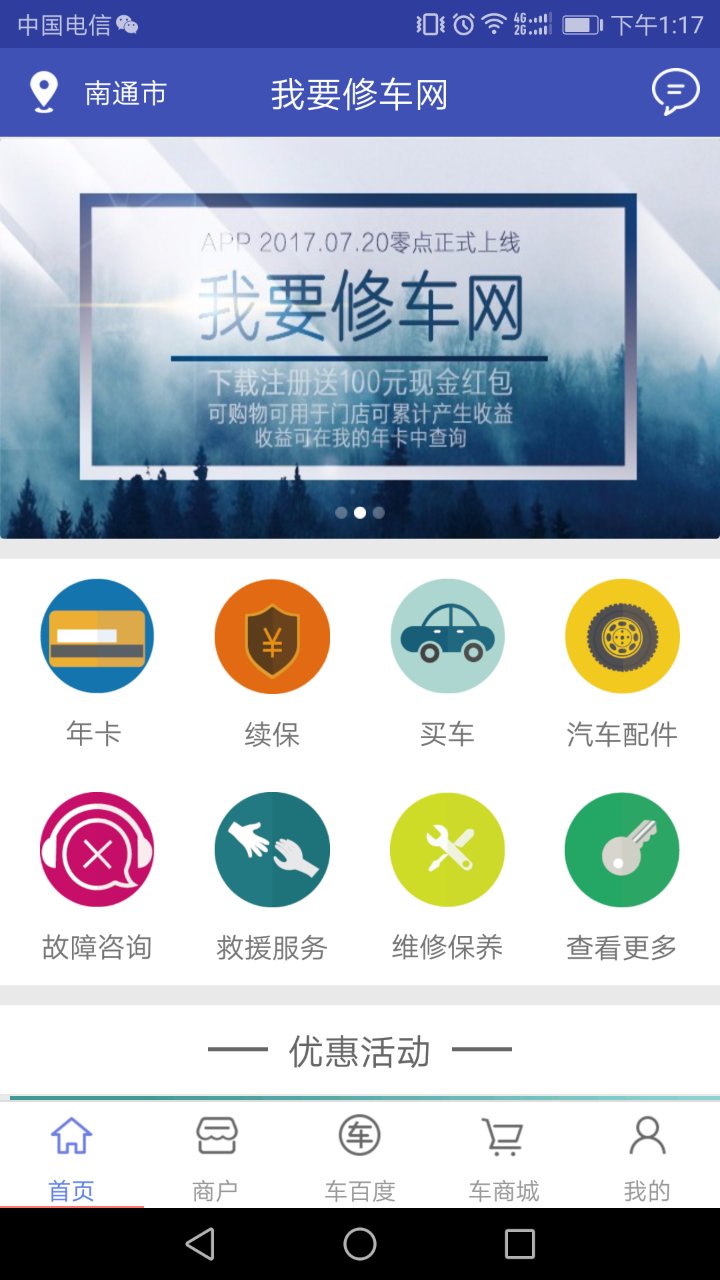The image size is (720, 1280).
Task: Tap the system back button
Action: [x=200, y=1244]
